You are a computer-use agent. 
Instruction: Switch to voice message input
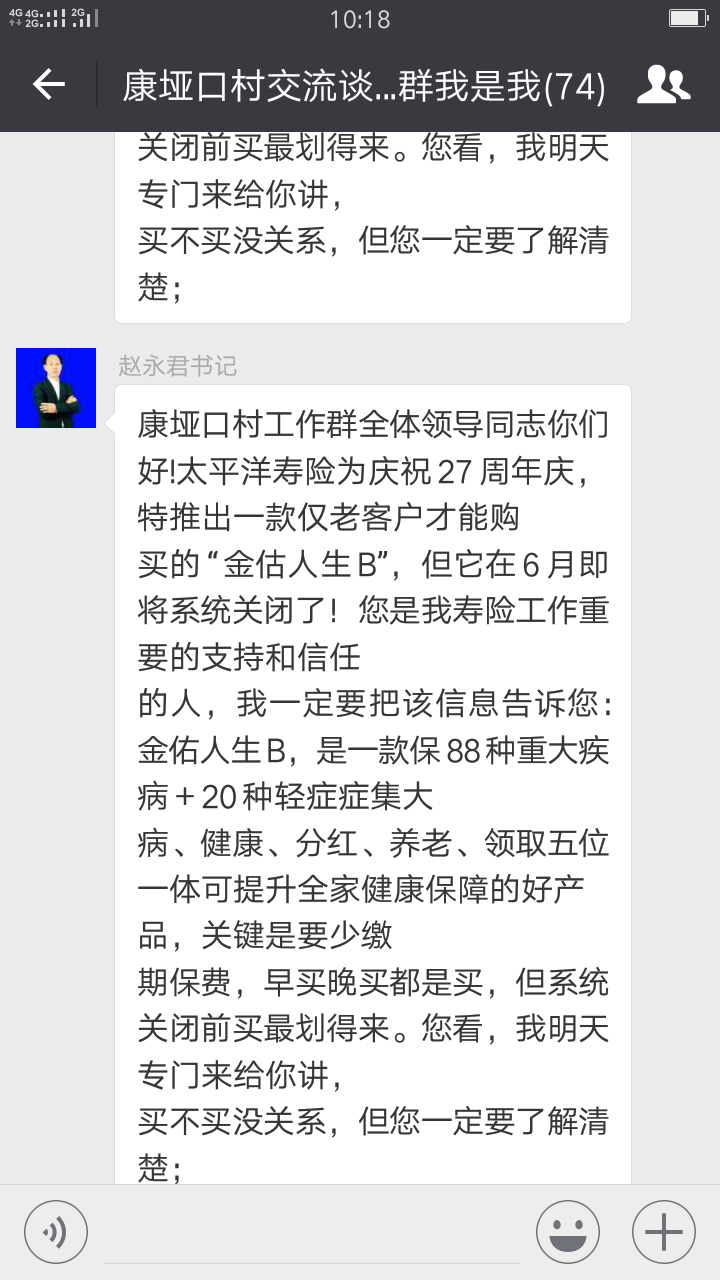tap(56, 1231)
